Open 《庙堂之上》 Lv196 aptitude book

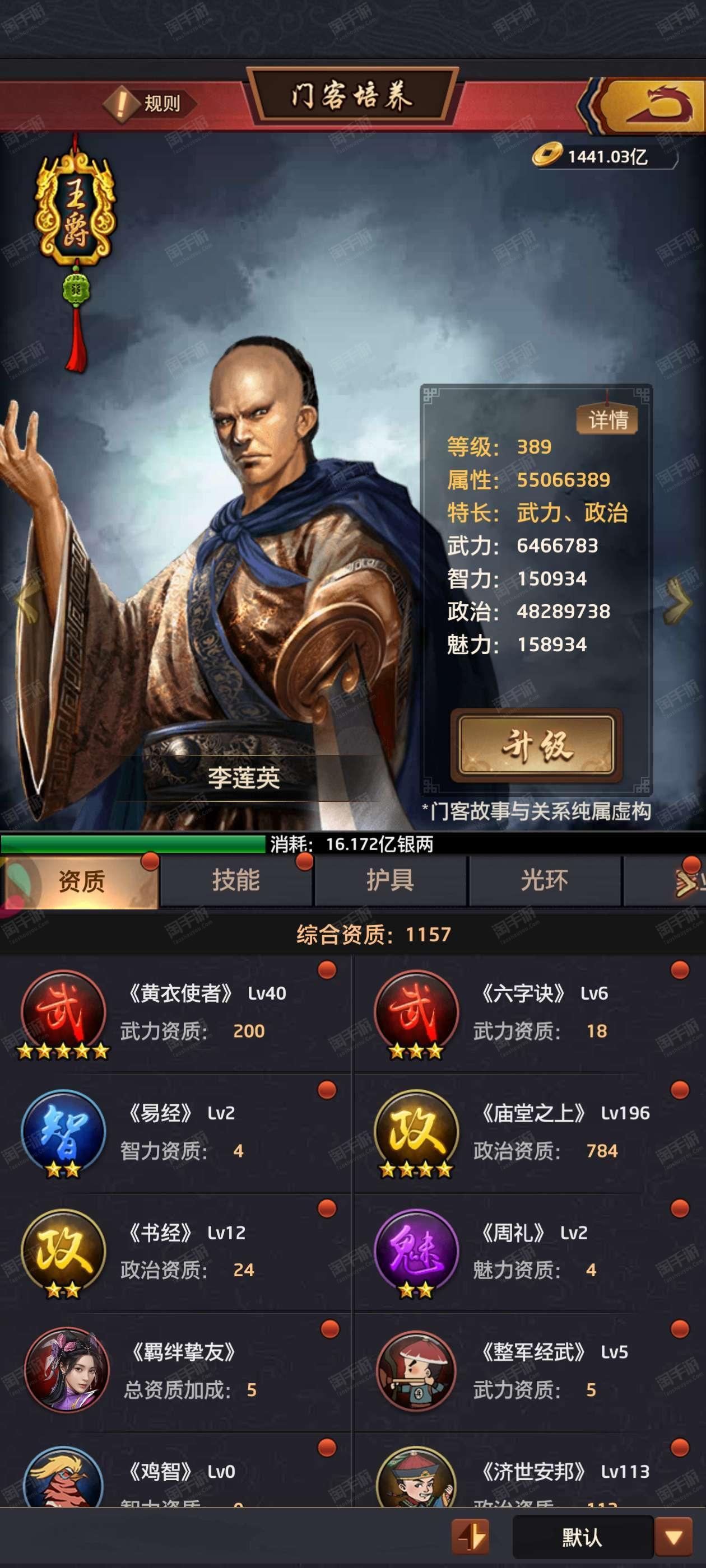pyautogui.click(x=529, y=1132)
